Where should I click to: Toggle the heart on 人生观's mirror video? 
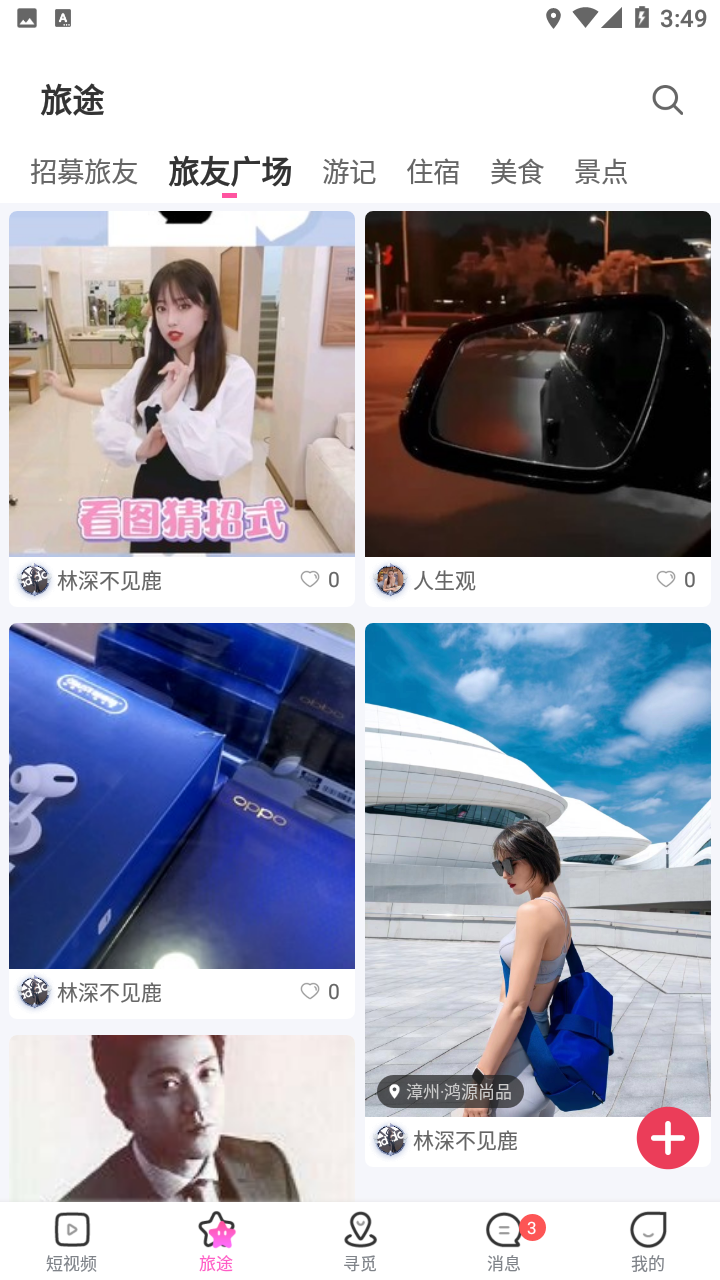point(665,579)
